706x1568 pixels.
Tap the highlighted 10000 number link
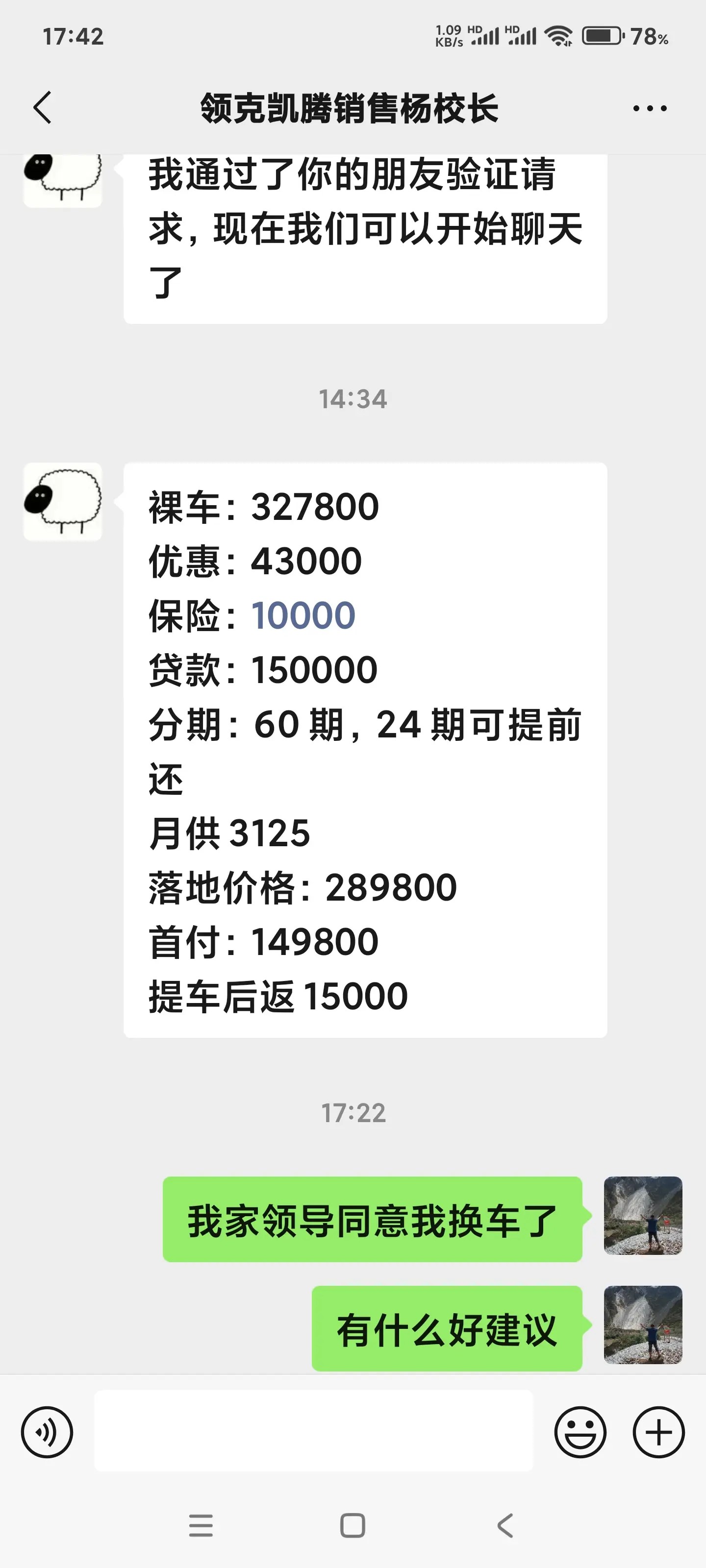point(303,615)
